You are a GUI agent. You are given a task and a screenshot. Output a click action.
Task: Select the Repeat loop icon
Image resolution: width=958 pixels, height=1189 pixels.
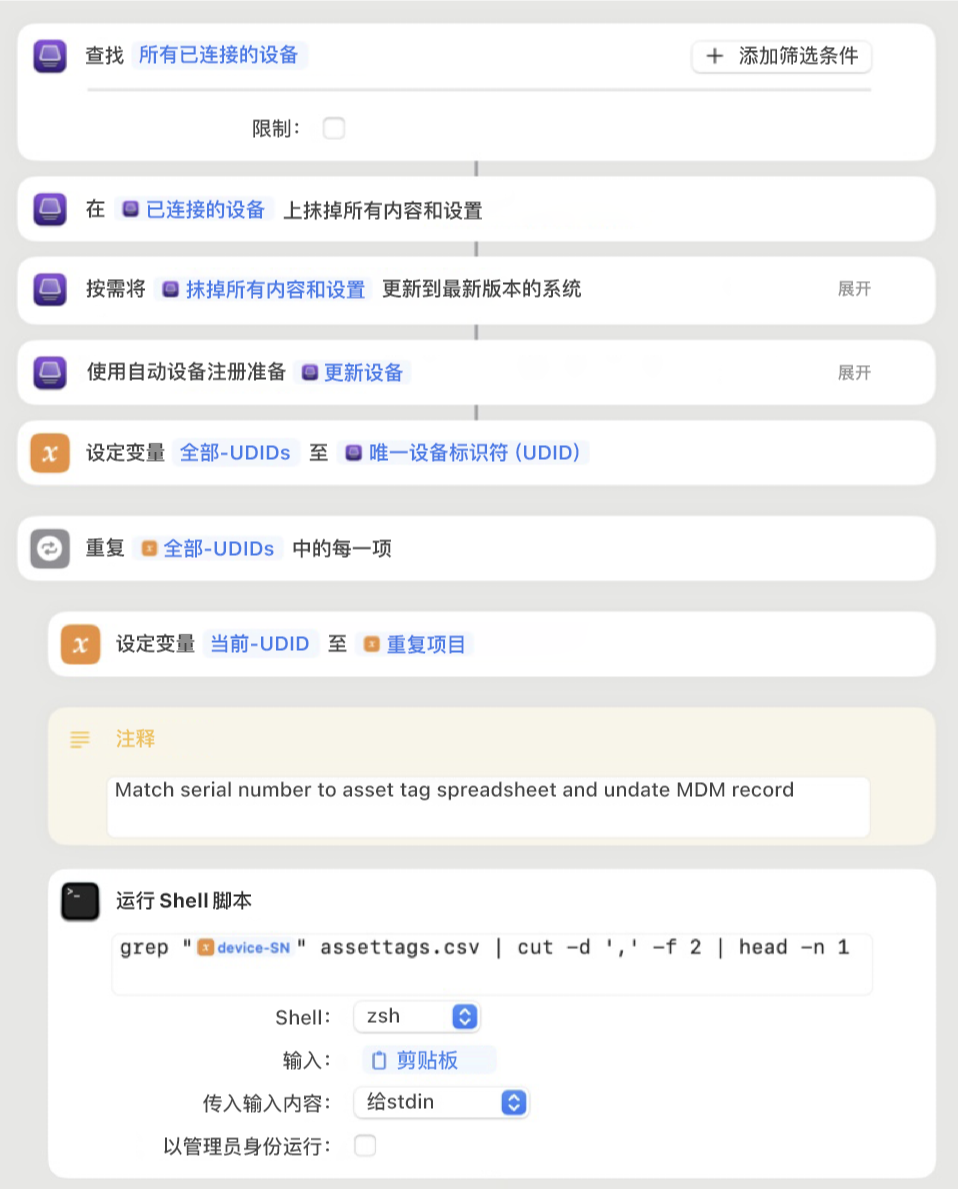coord(49,548)
